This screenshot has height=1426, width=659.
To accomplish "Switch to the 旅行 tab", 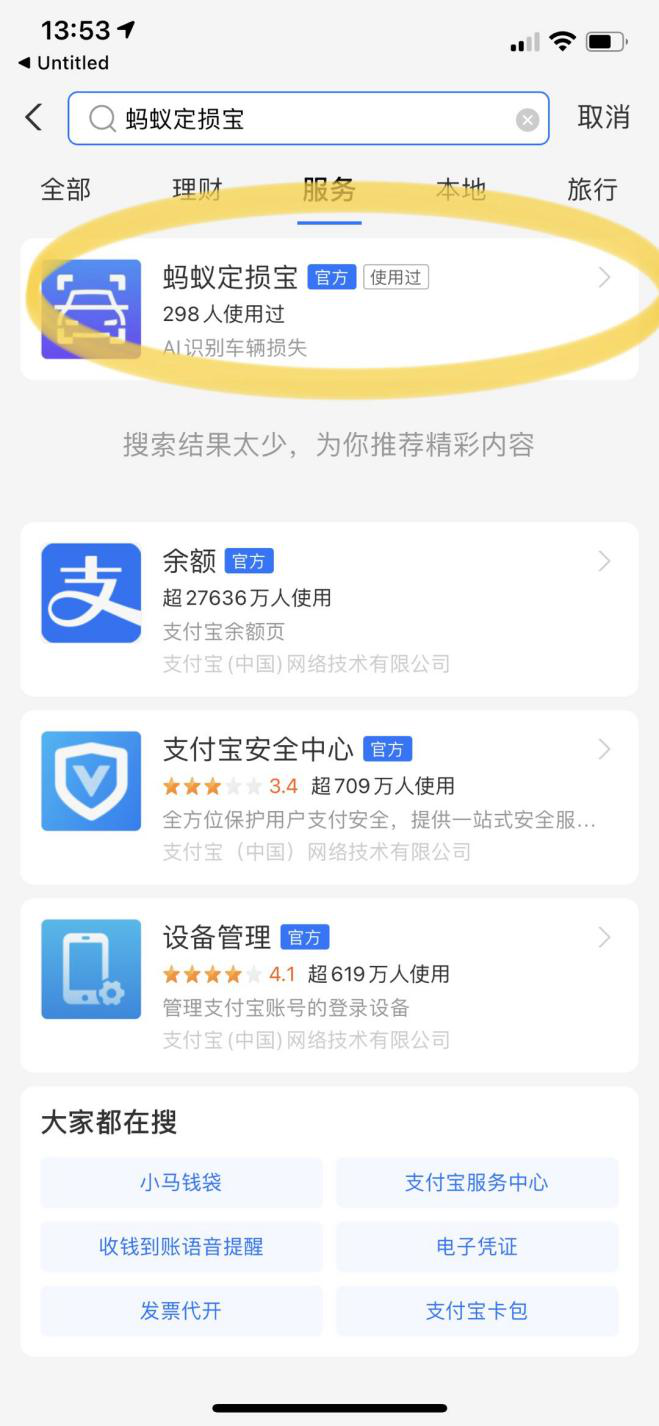I will [x=592, y=189].
